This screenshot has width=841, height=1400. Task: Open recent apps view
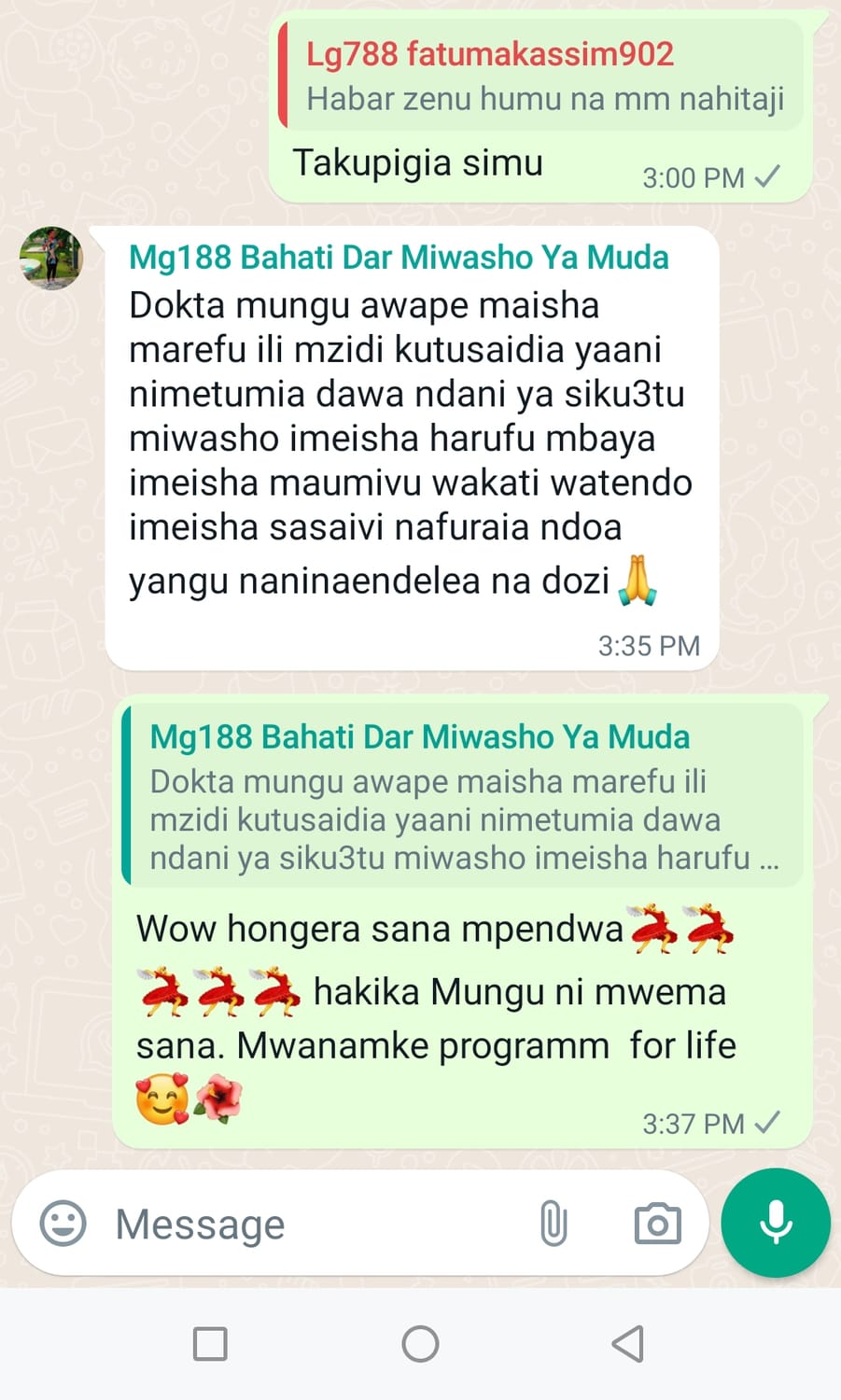pos(210,1344)
